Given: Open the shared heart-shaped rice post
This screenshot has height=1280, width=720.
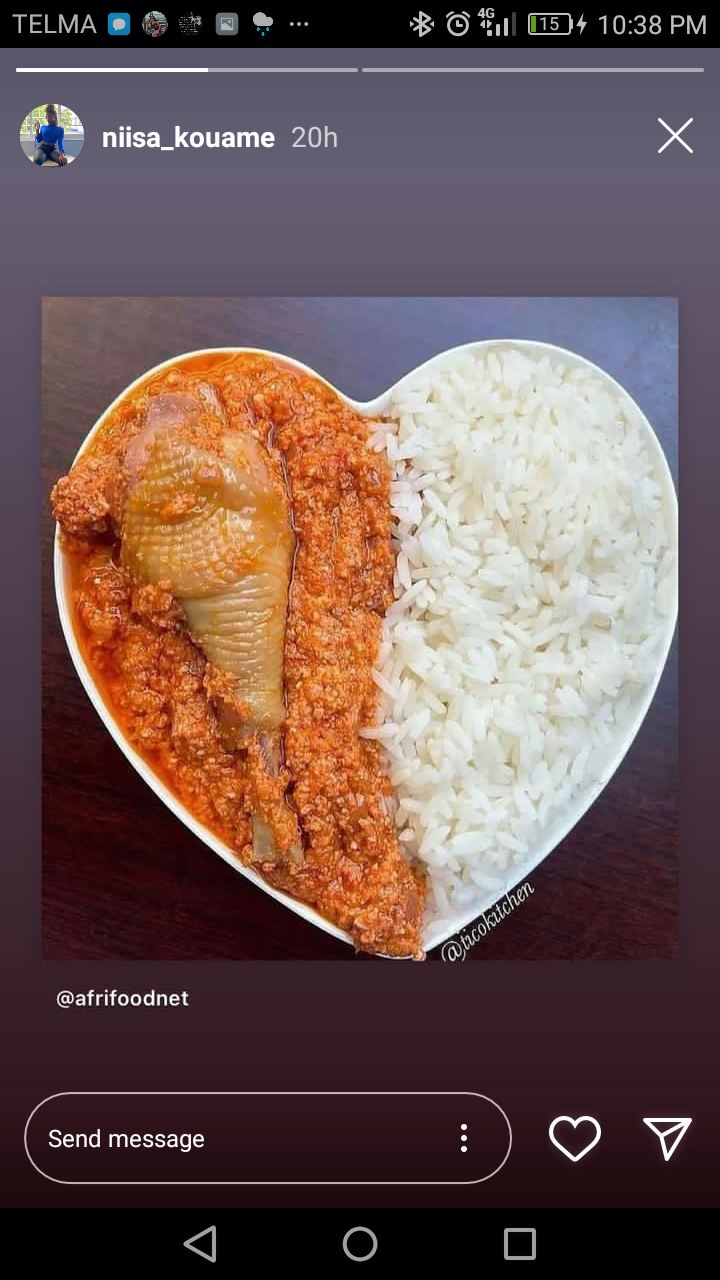Looking at the screenshot, I should point(360,628).
